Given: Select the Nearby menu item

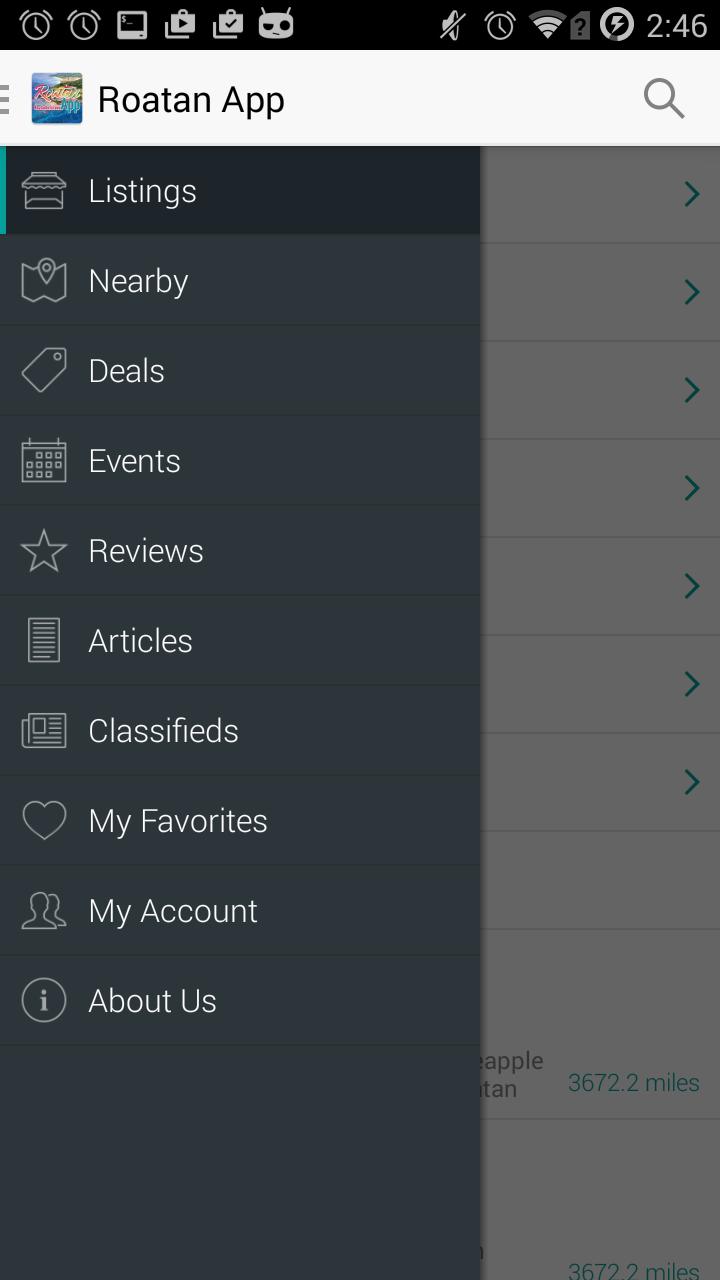Looking at the screenshot, I should coord(137,280).
